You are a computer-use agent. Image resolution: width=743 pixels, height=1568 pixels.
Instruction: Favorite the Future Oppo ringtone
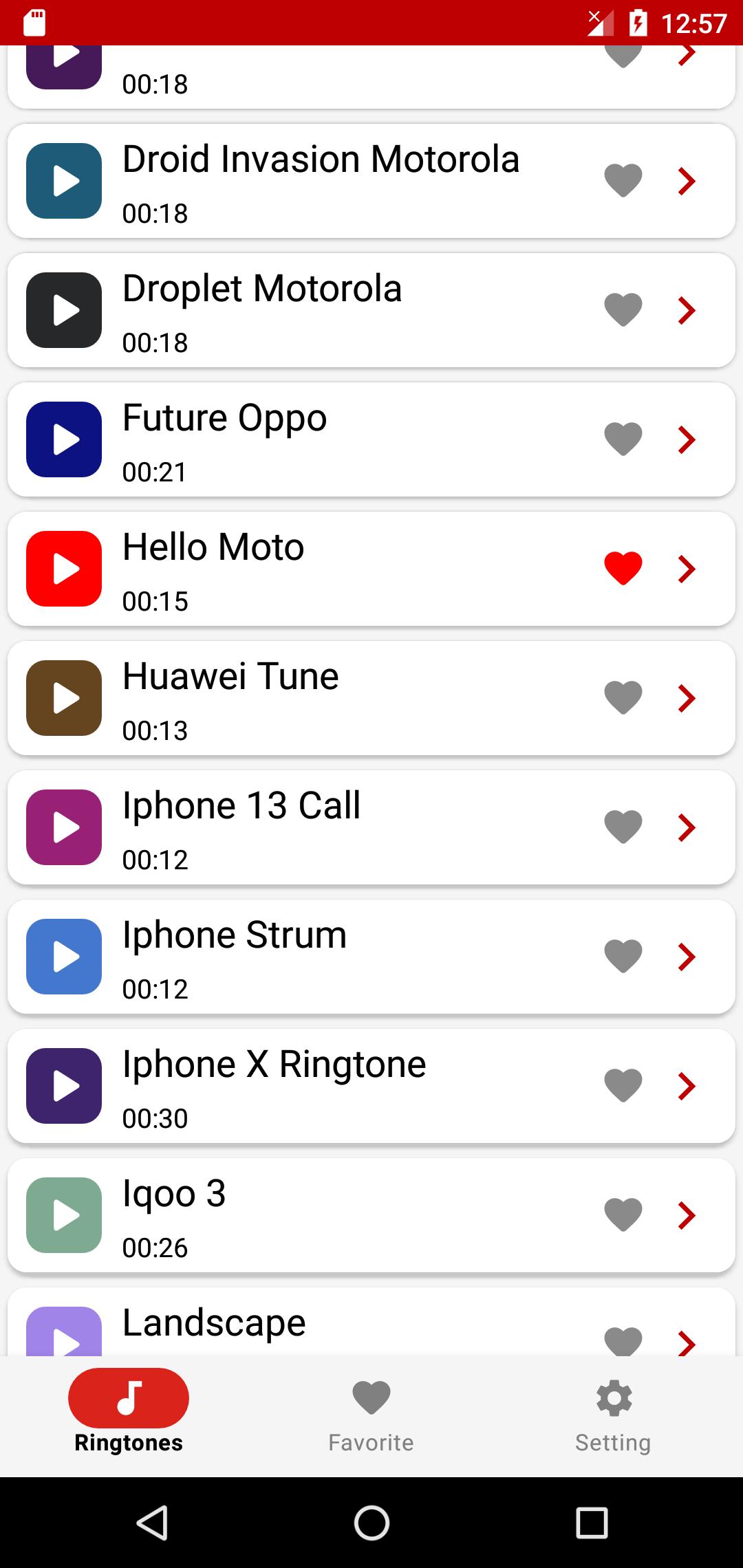pyautogui.click(x=623, y=439)
